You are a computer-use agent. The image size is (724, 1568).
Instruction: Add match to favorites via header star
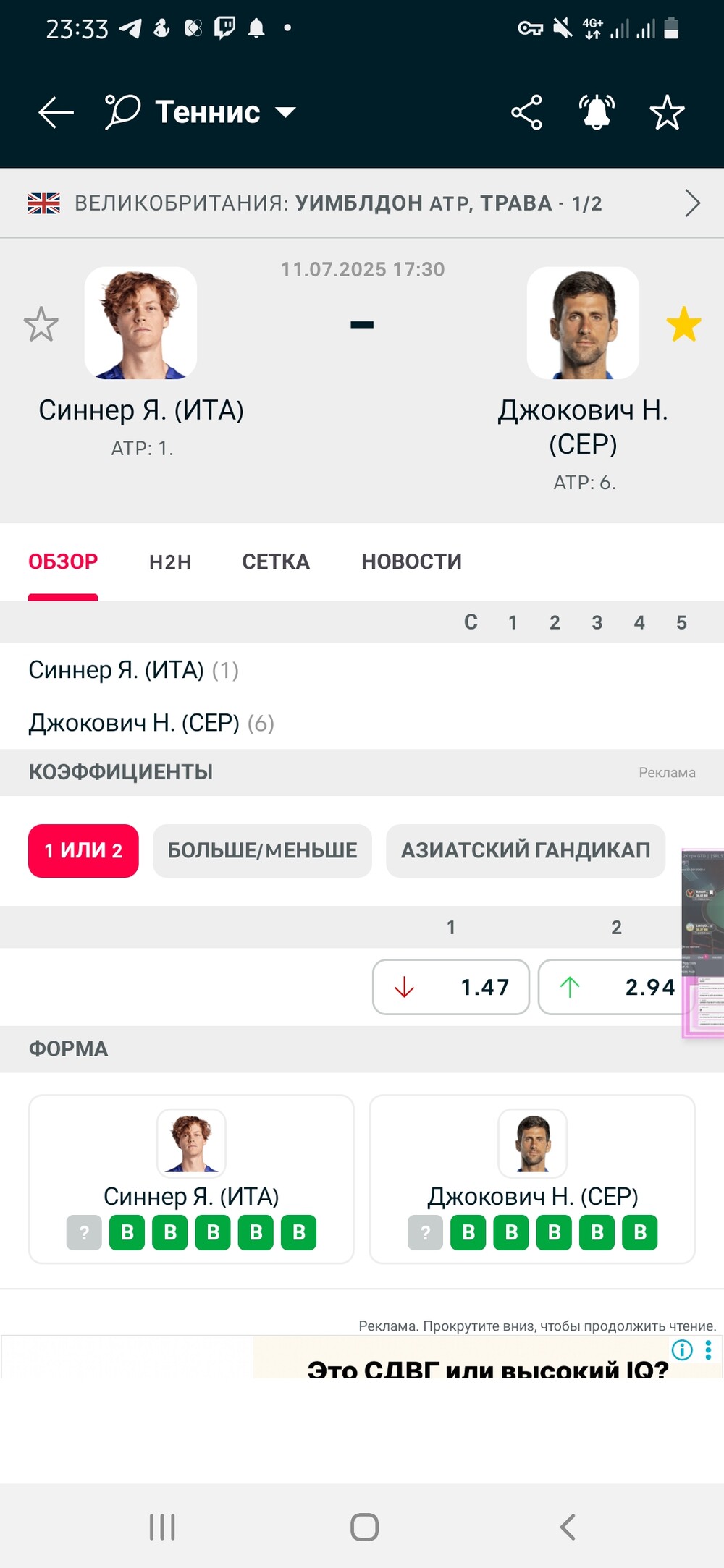tap(667, 113)
